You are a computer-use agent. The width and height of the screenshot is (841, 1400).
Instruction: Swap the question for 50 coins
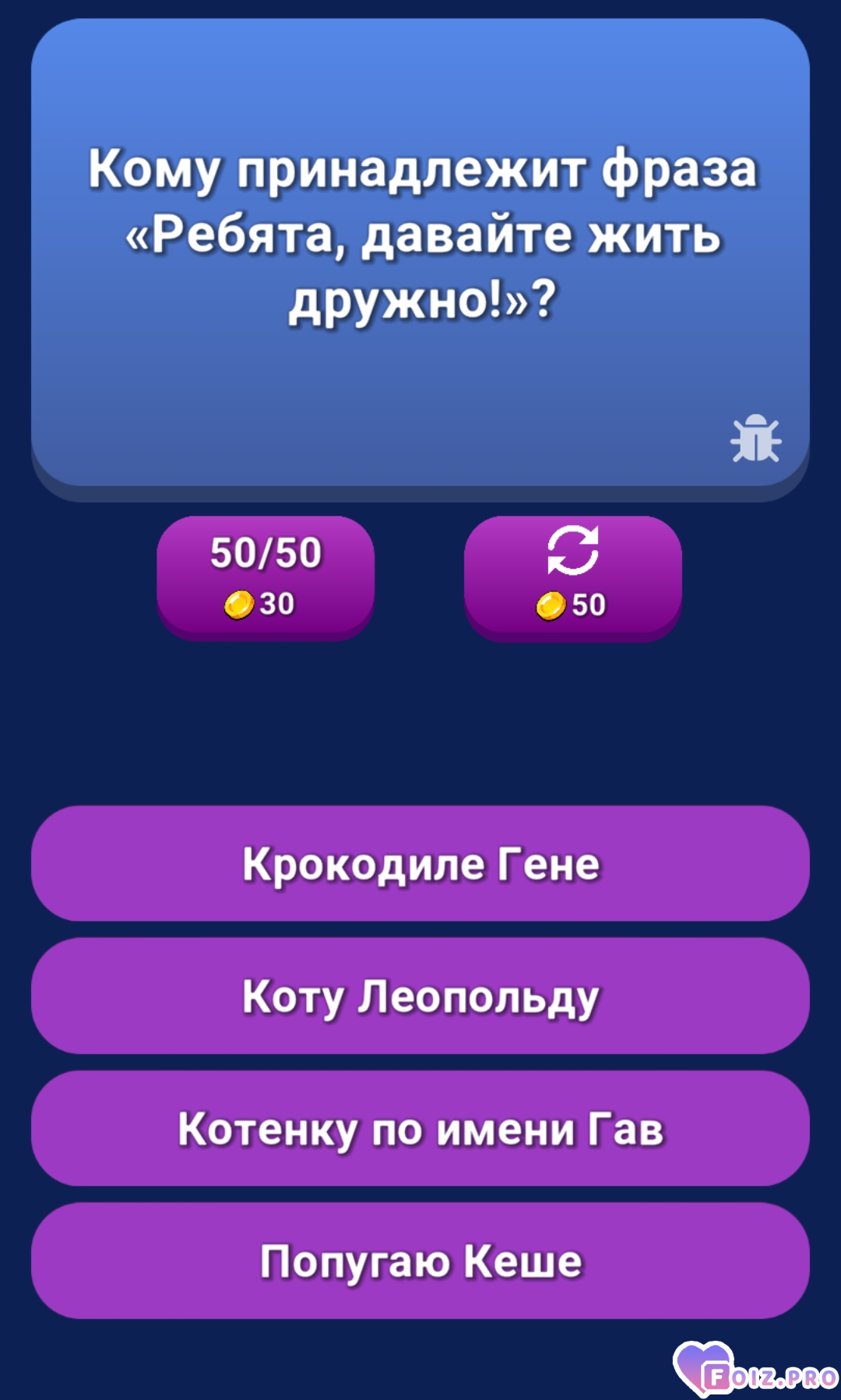572,577
